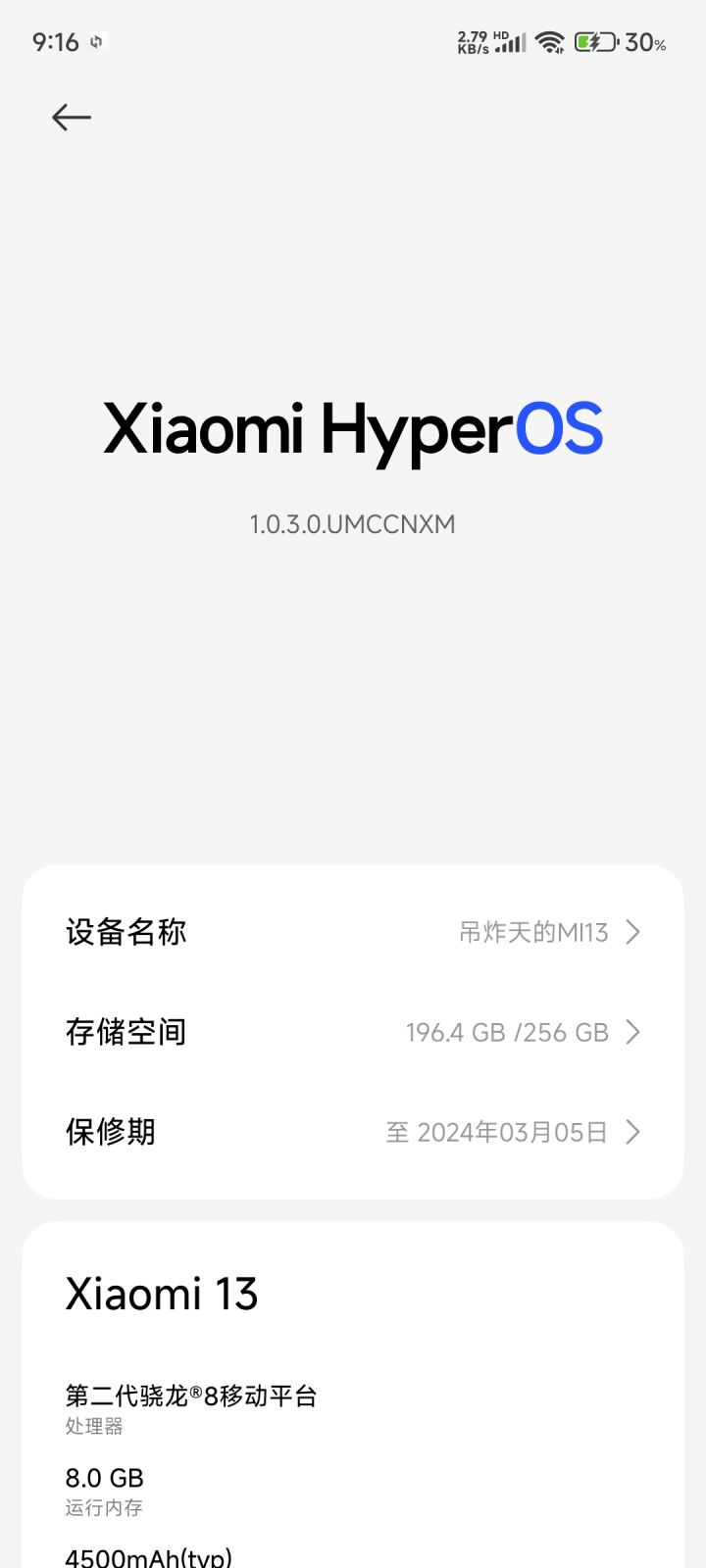Expand the 设备名称 row chevron
The height and width of the screenshot is (1568, 706).
[x=632, y=932]
